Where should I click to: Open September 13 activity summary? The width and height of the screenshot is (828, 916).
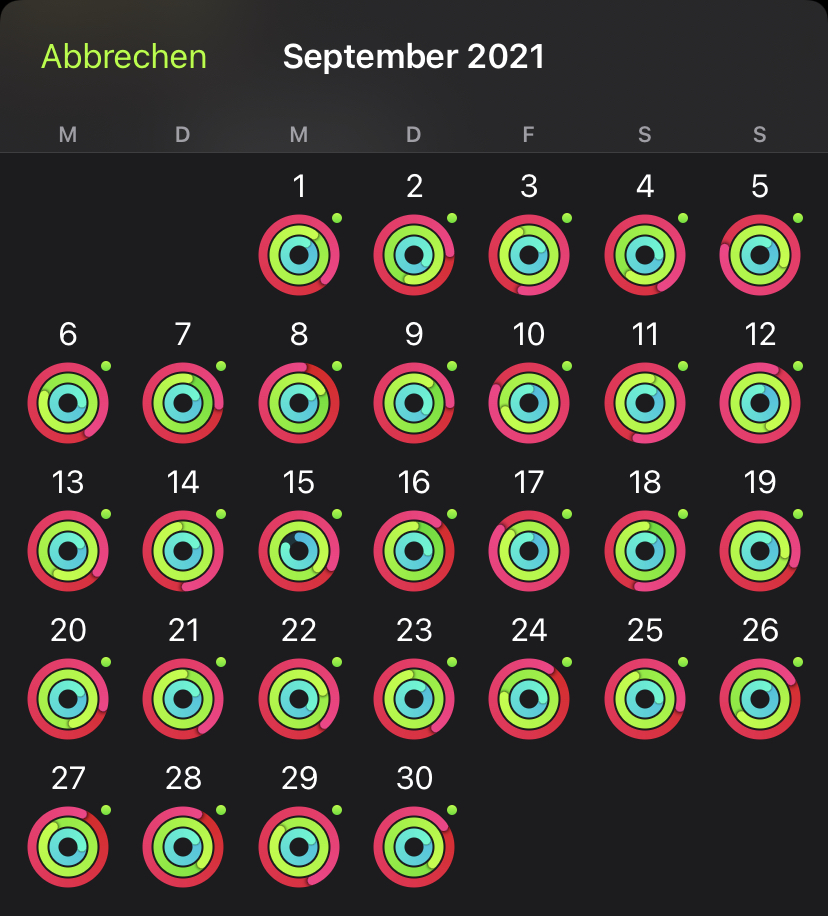point(68,551)
